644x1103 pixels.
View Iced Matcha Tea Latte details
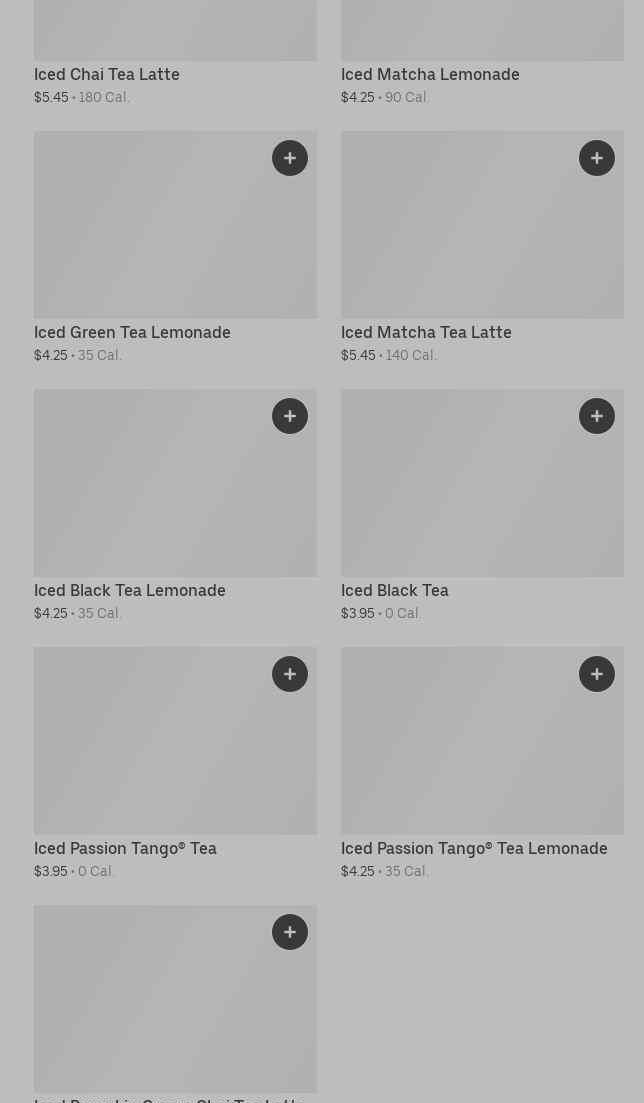coord(426,332)
